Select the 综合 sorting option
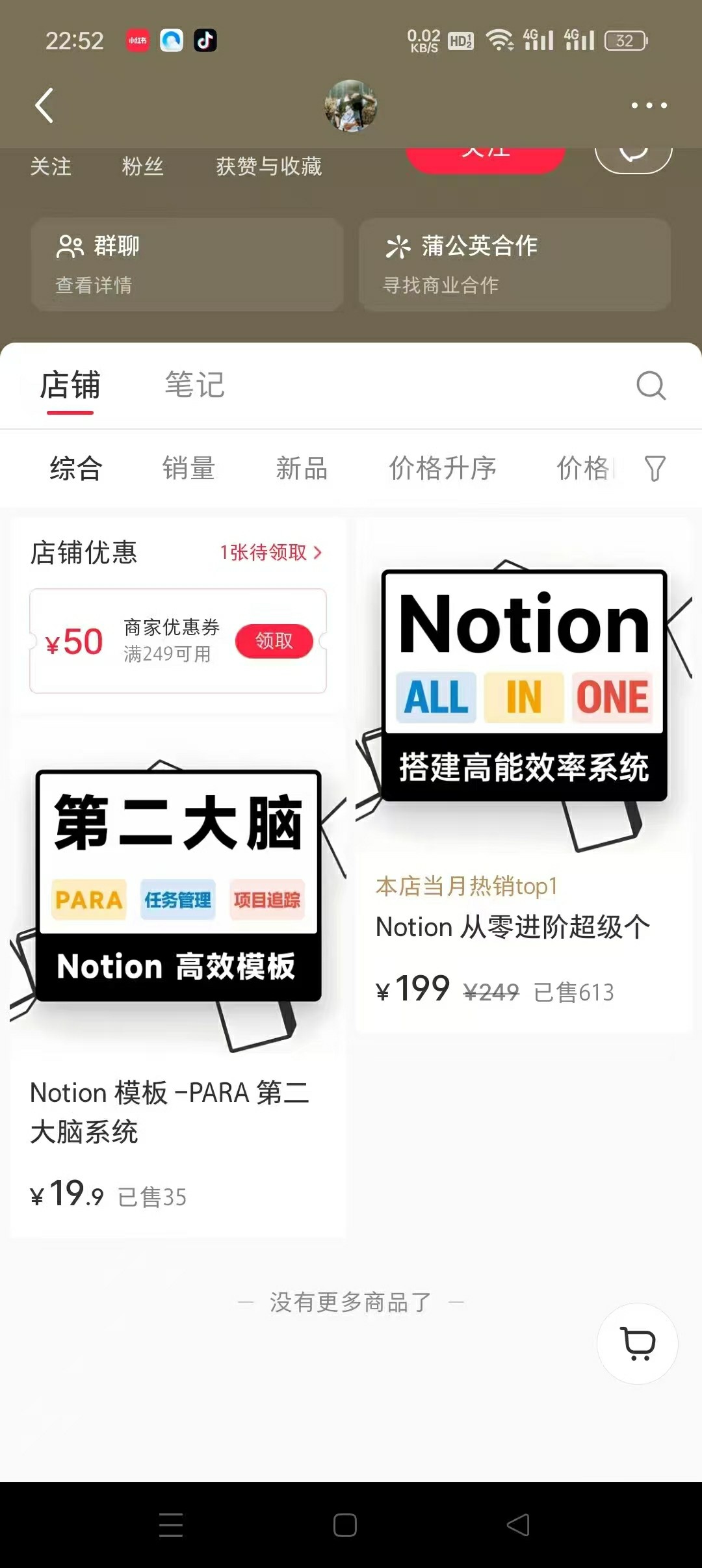The image size is (702, 1568). tap(76, 468)
